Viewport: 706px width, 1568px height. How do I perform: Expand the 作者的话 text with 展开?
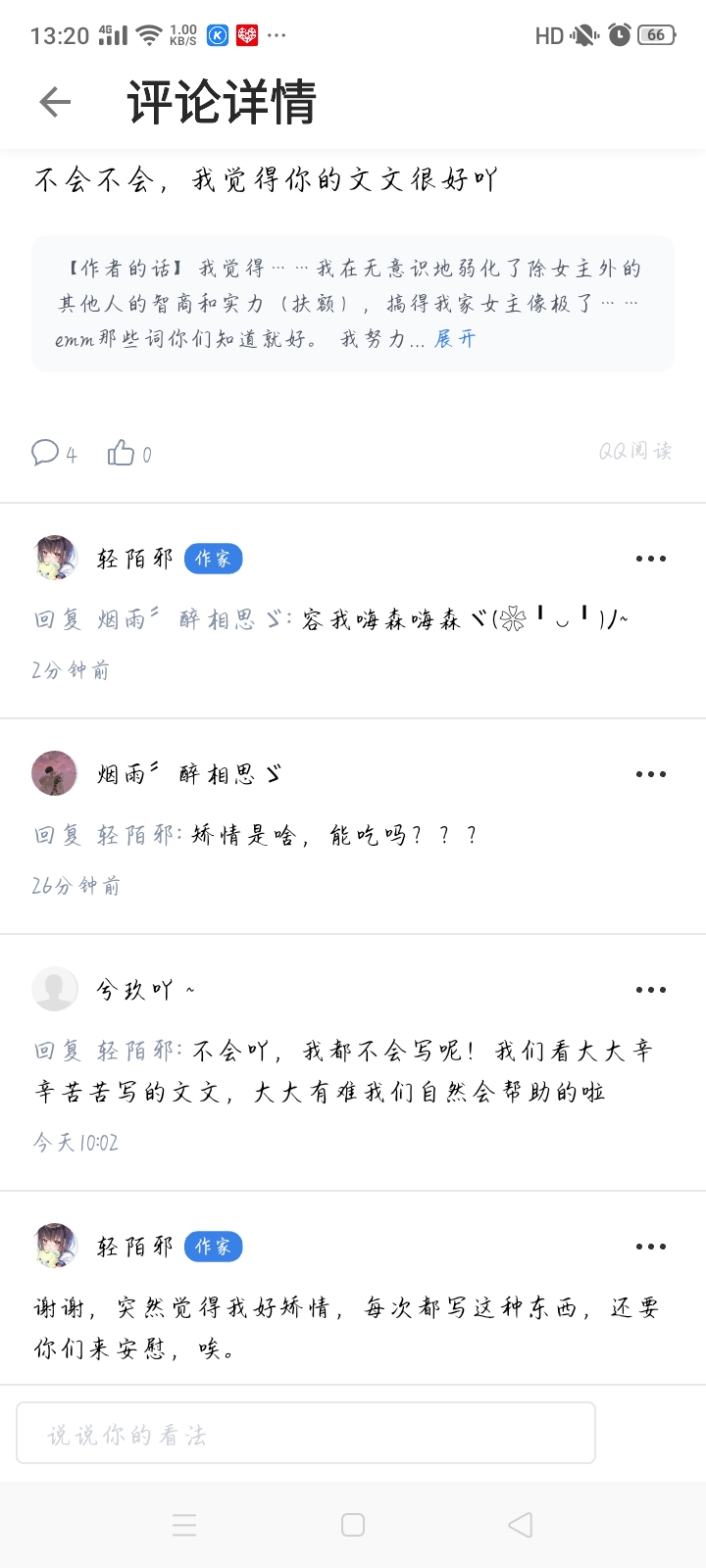click(455, 339)
